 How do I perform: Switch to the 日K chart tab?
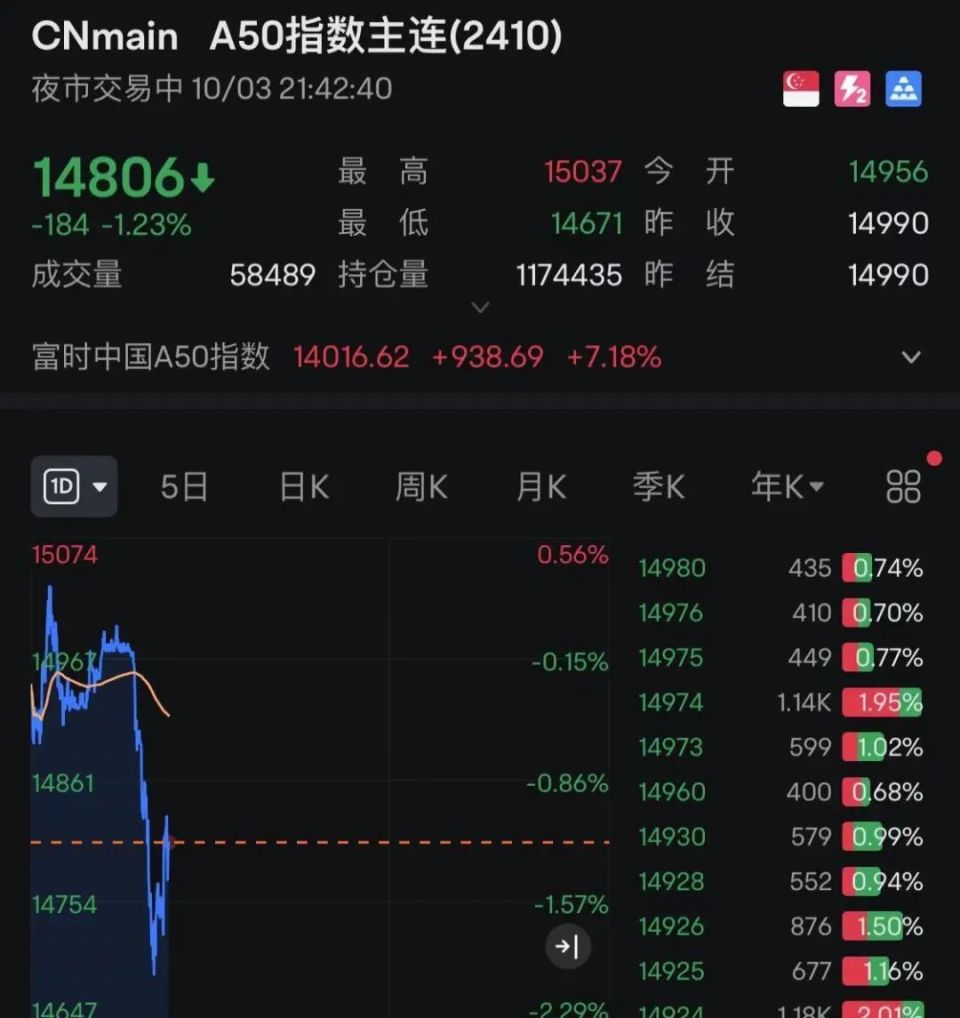coord(304,487)
